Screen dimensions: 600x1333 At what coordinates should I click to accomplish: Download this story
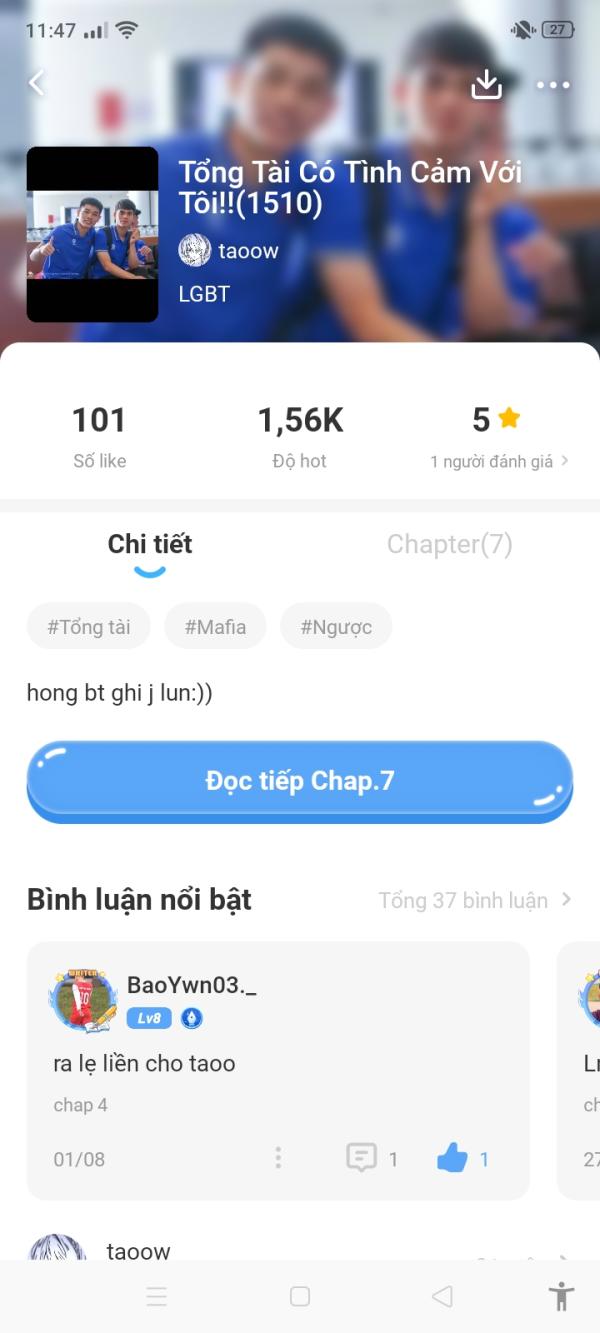click(486, 84)
